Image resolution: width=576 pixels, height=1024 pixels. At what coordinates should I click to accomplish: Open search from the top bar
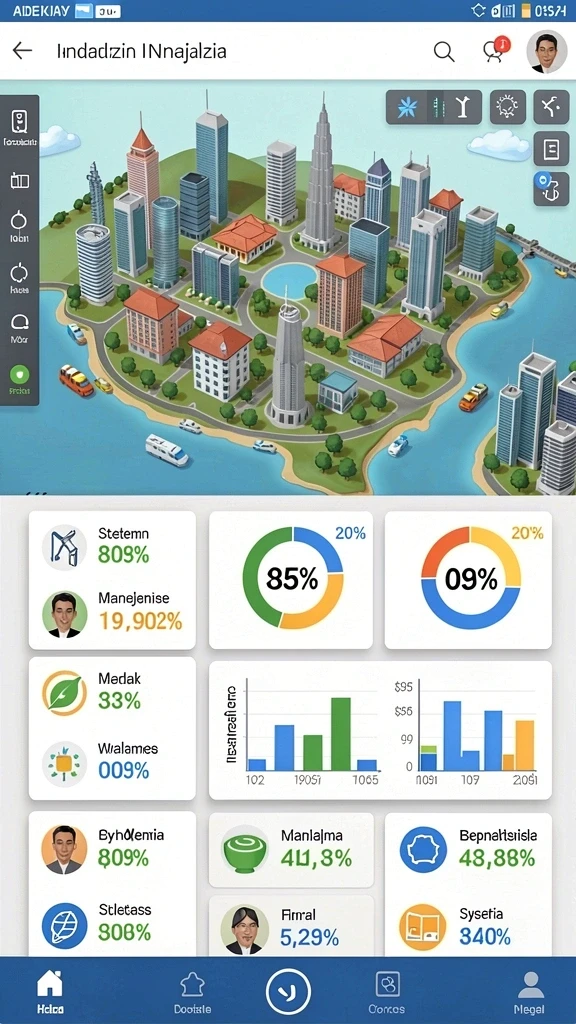[444, 52]
